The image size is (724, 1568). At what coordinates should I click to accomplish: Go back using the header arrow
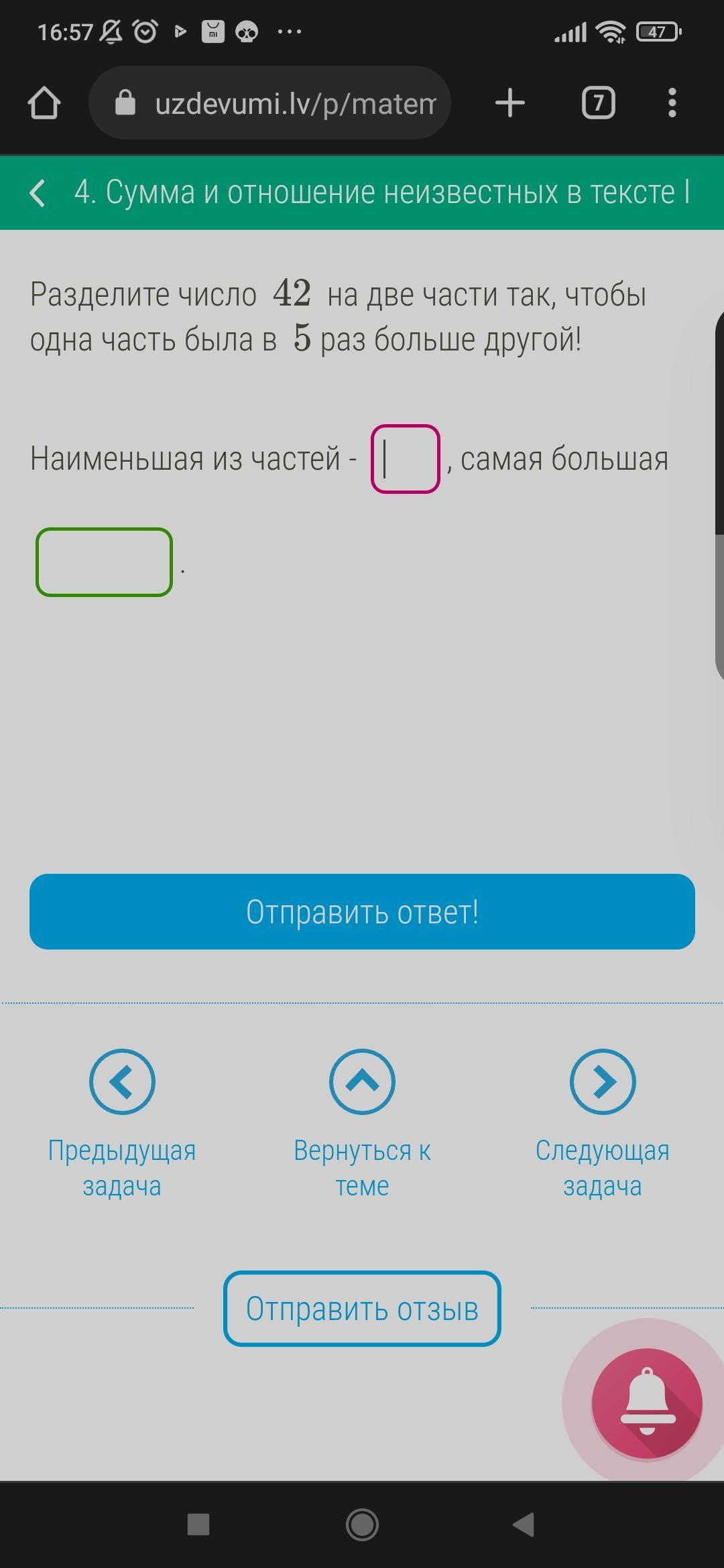(x=38, y=193)
